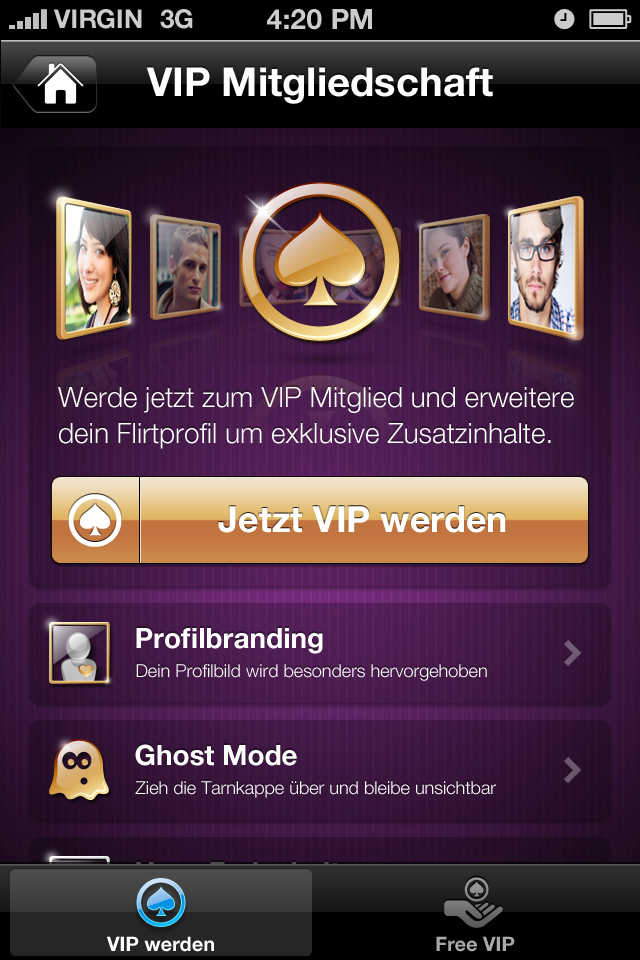Image resolution: width=640 pixels, height=960 pixels.
Task: Switch to the Free VIP tab
Action: [475, 912]
